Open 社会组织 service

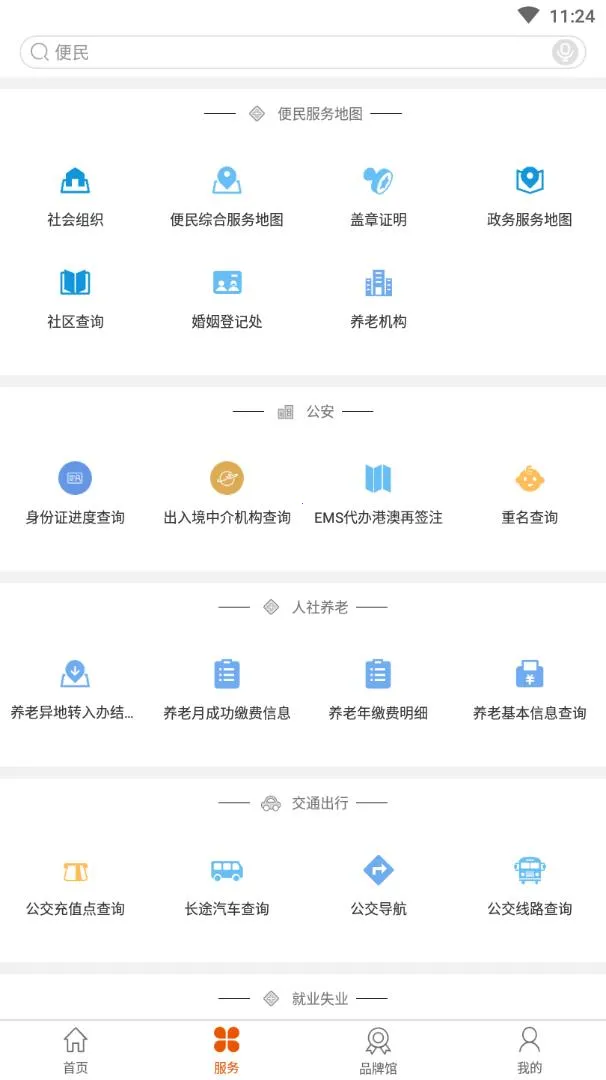click(x=75, y=196)
